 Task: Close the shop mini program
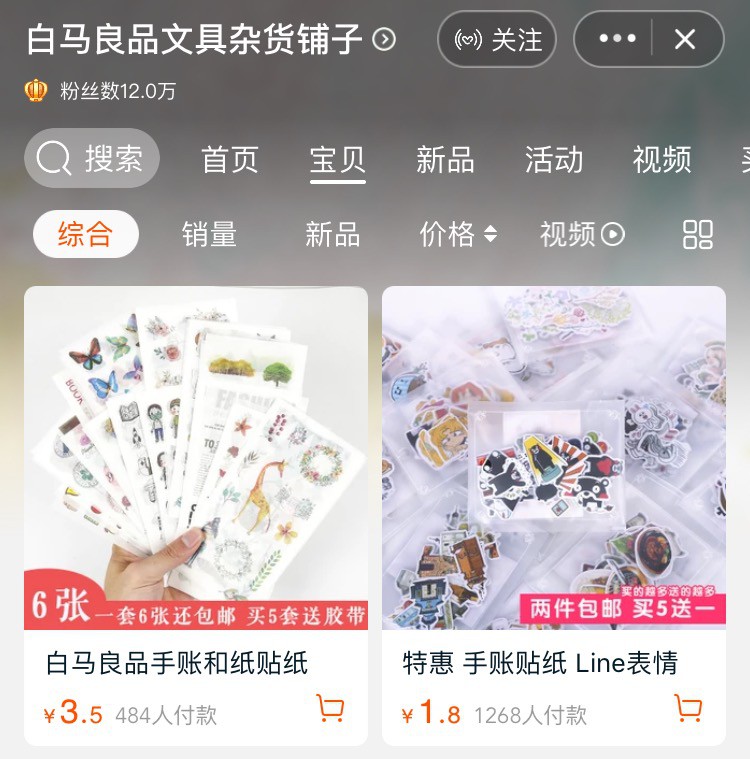click(685, 40)
